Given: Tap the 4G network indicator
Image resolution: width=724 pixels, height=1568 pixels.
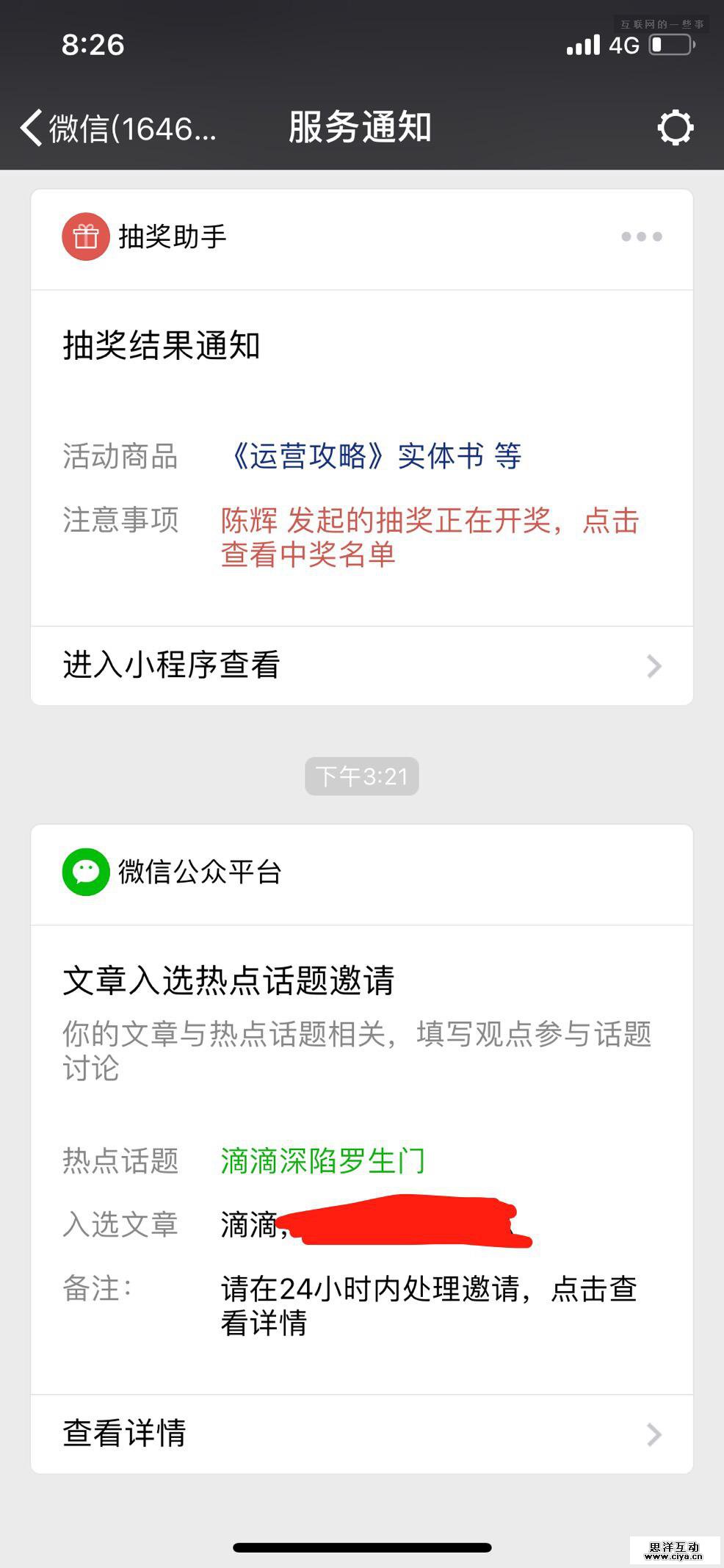Looking at the screenshot, I should (x=625, y=46).
